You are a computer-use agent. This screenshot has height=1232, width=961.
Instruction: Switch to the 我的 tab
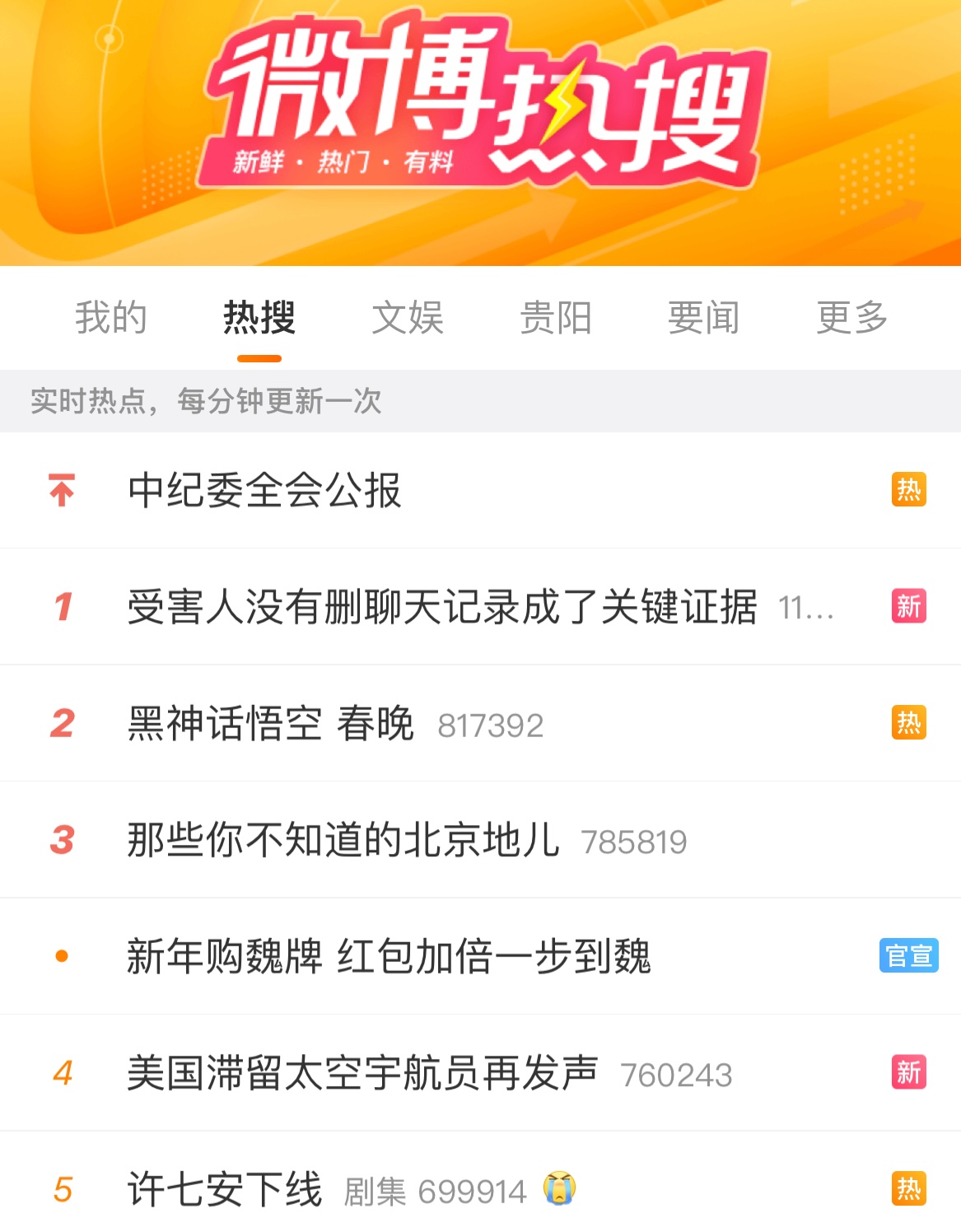111,318
